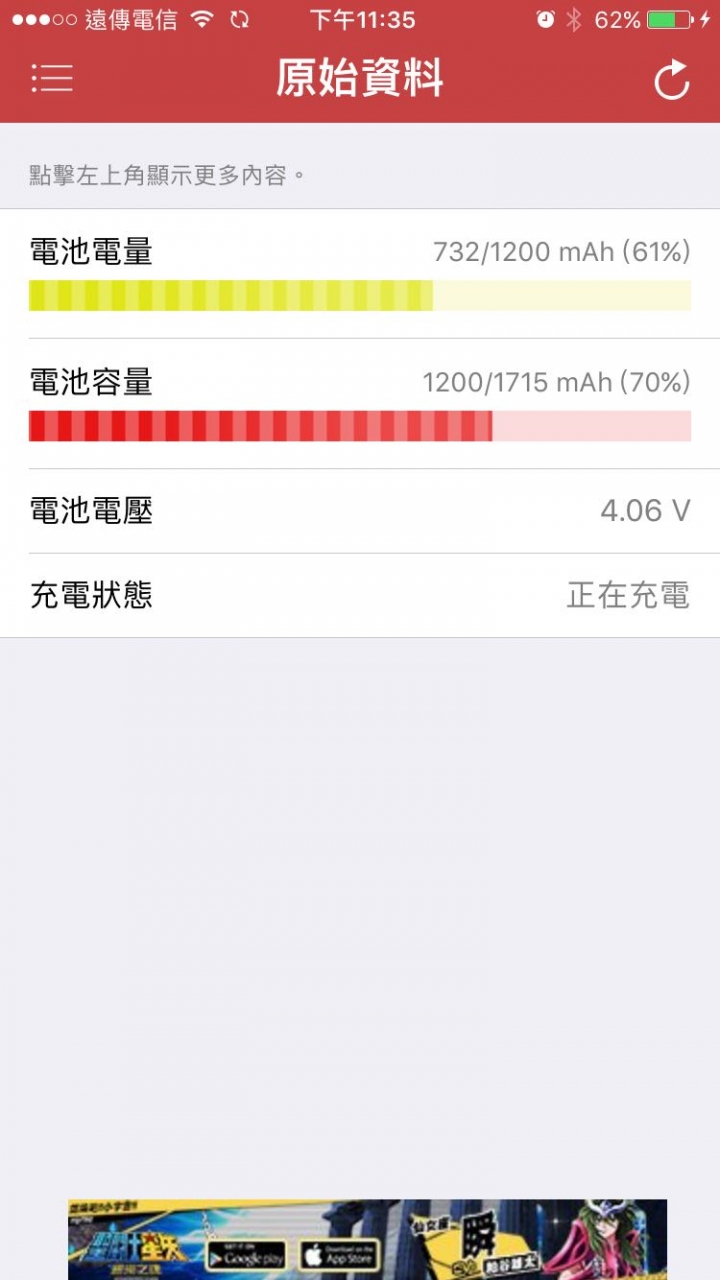The width and height of the screenshot is (720, 1280).
Task: Open the side menu from the hamburger icon
Action: pyautogui.click(x=52, y=78)
